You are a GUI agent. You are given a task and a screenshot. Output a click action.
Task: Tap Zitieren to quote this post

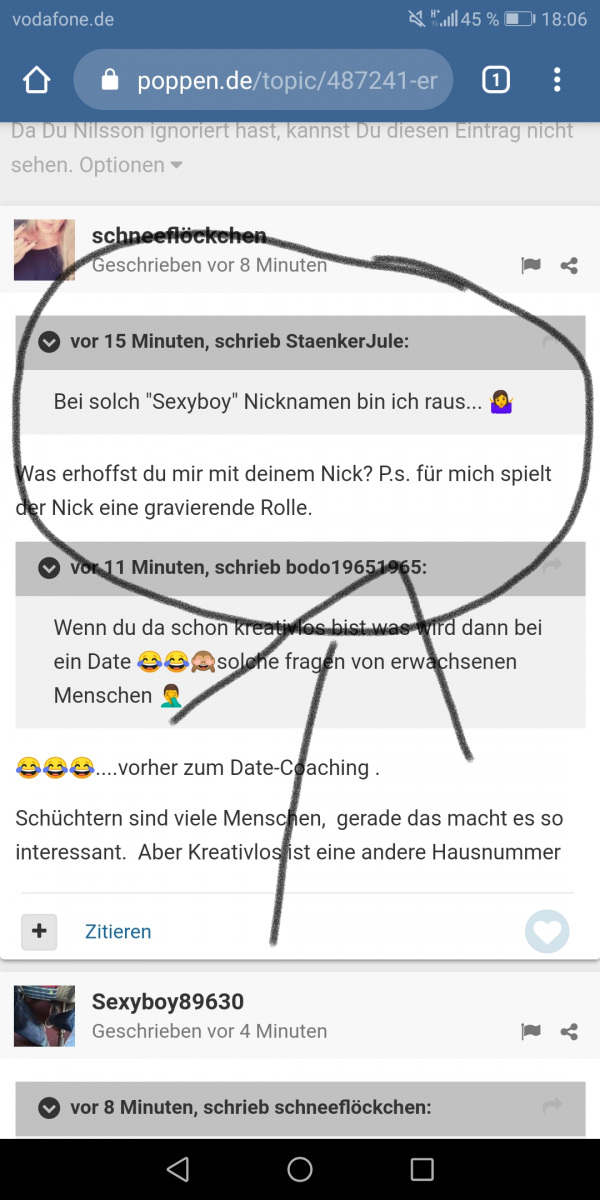tap(118, 932)
